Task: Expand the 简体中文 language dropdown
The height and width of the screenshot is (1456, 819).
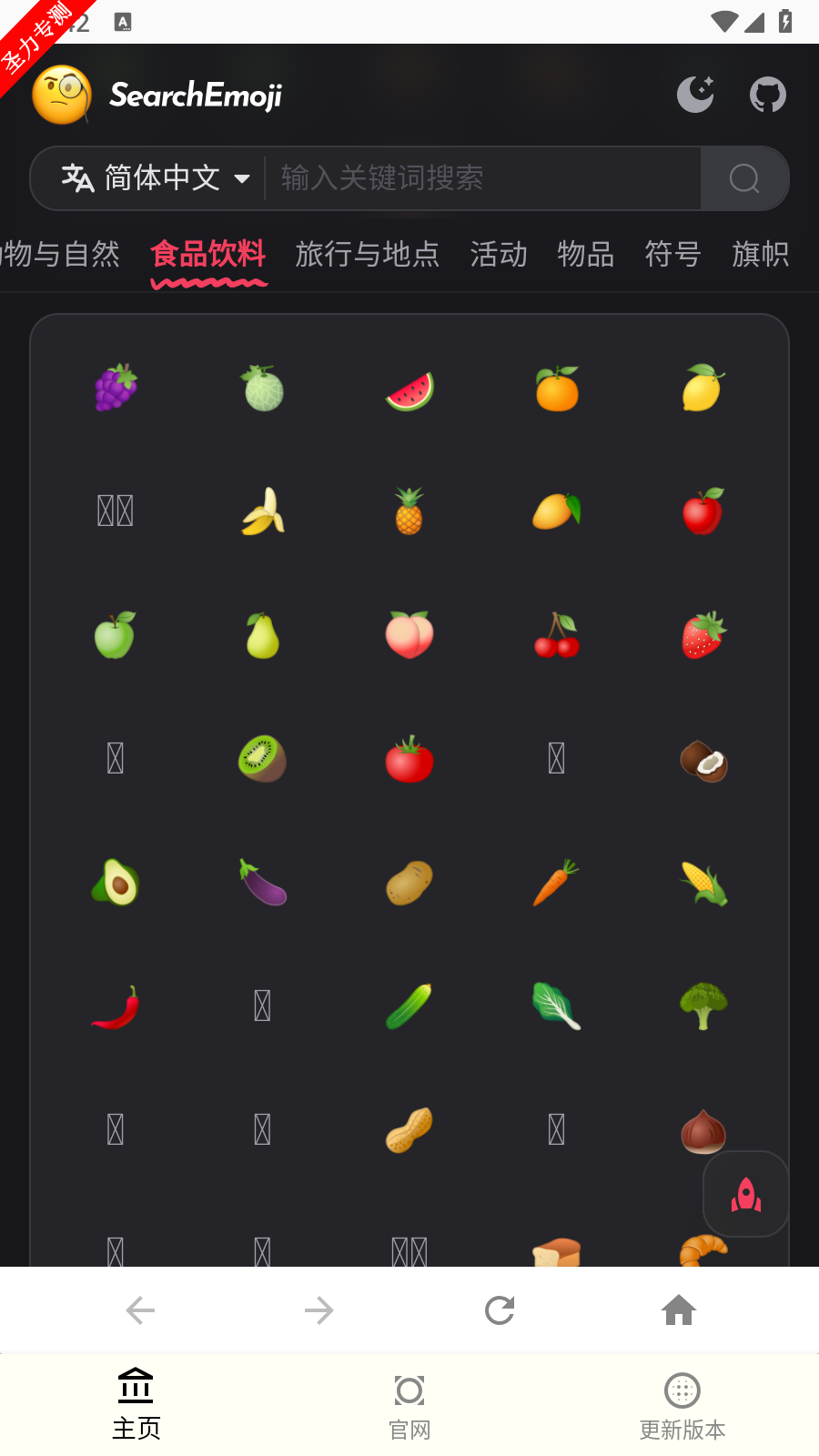Action: coord(156,178)
